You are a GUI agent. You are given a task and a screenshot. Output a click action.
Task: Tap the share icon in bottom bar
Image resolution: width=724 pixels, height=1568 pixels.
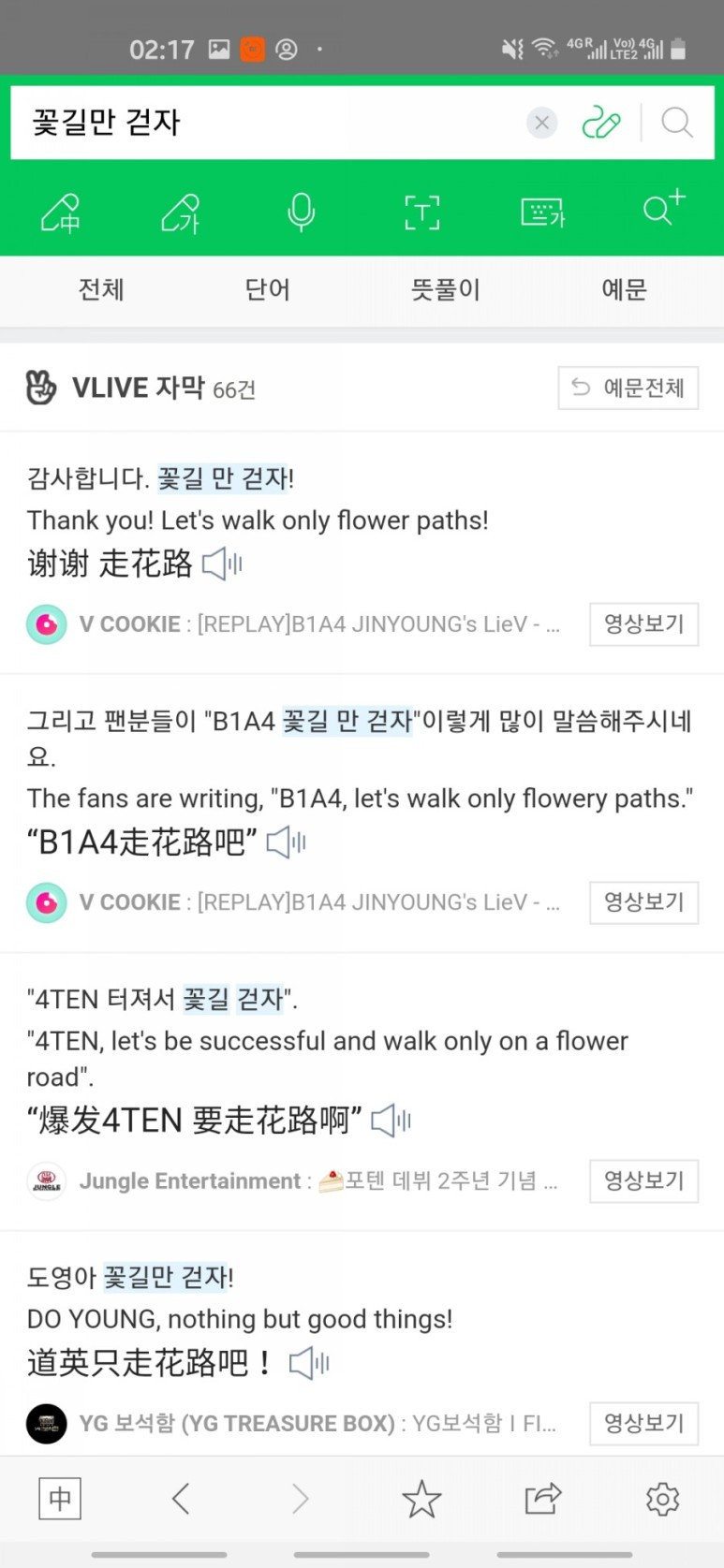[x=541, y=1499]
